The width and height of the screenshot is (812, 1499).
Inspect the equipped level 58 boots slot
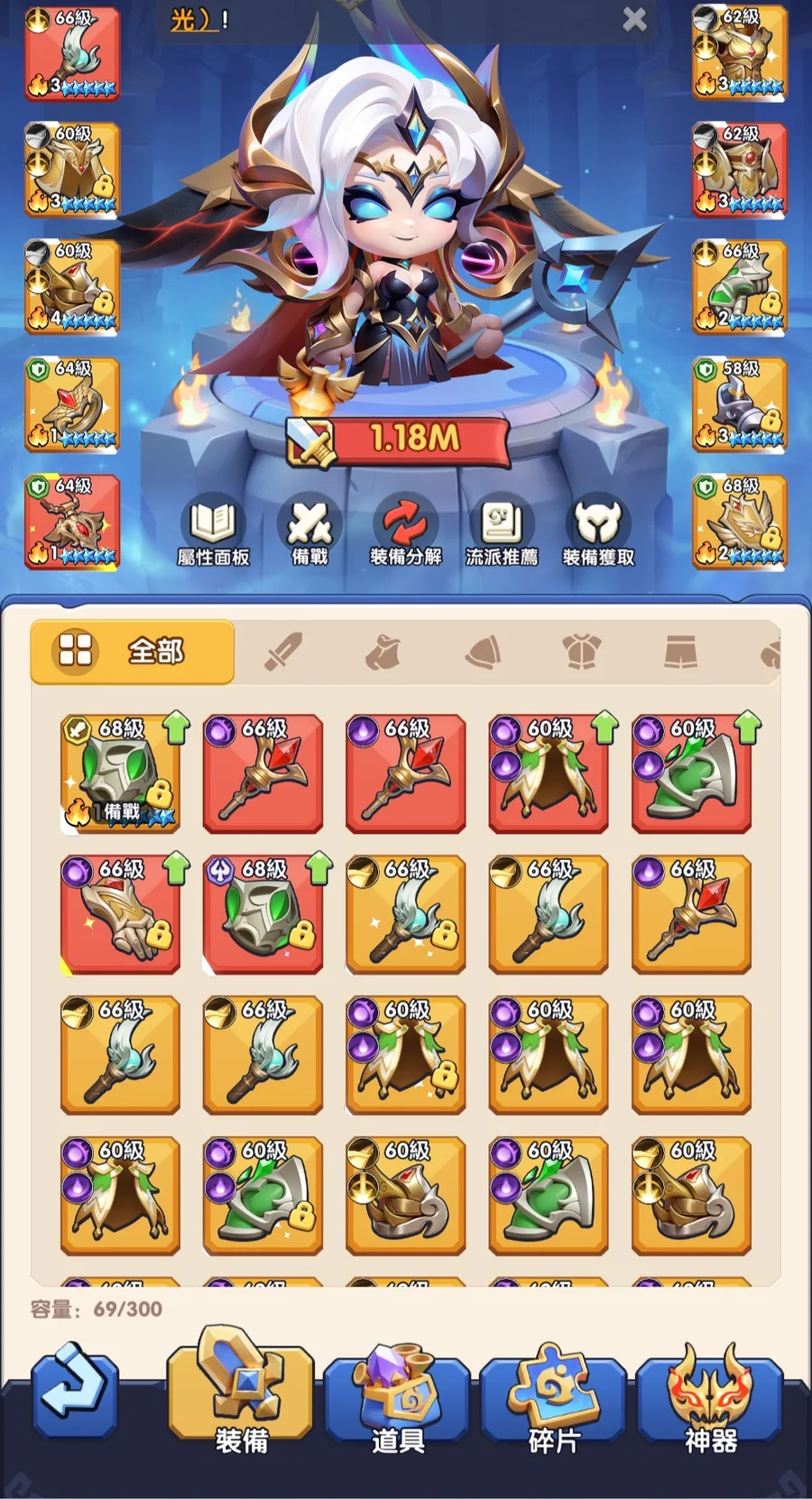740,404
